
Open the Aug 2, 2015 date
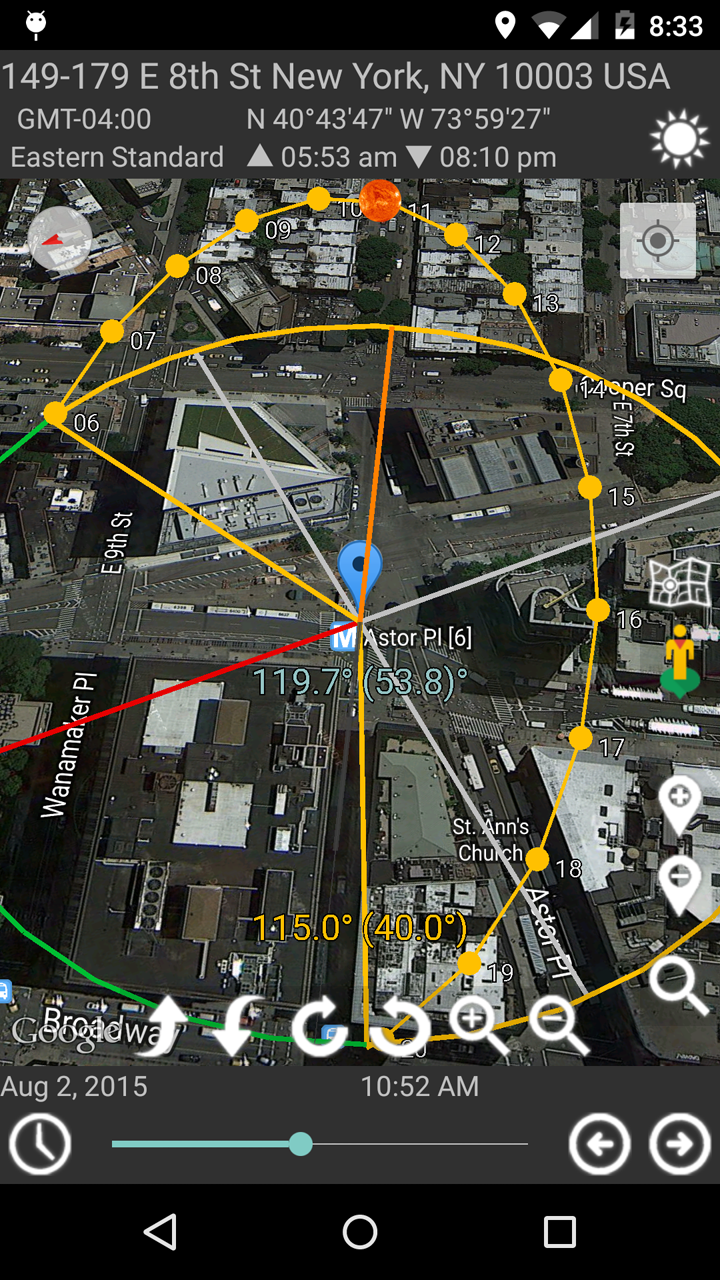click(x=74, y=1086)
